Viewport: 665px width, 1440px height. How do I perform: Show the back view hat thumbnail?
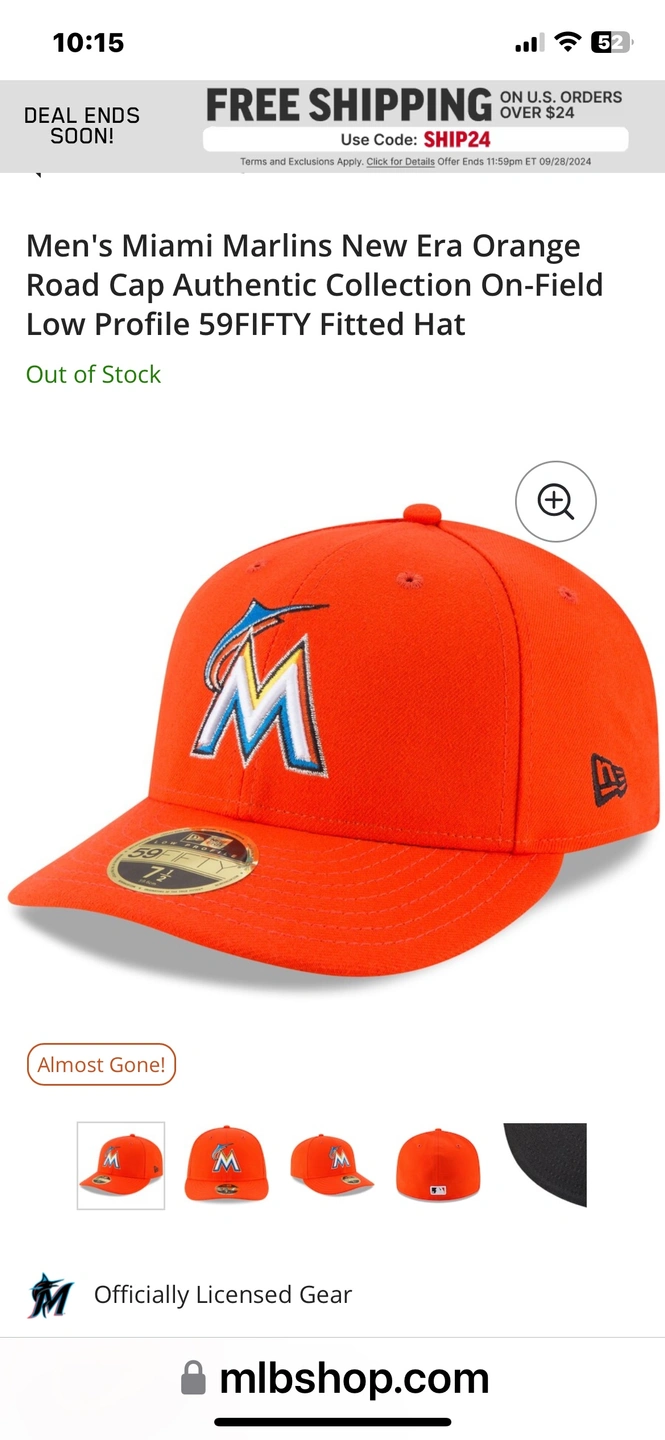(438, 1166)
